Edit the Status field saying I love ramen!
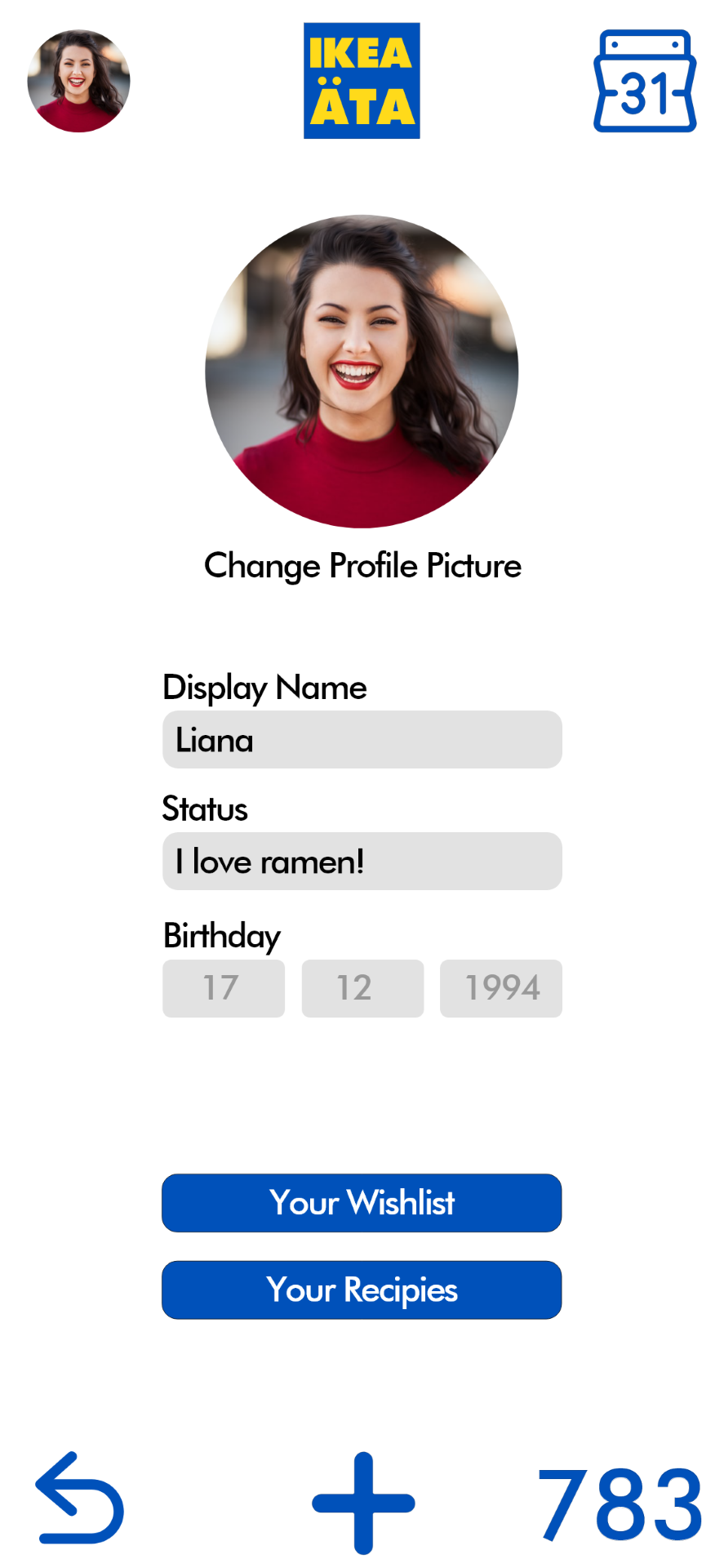 tap(362, 861)
